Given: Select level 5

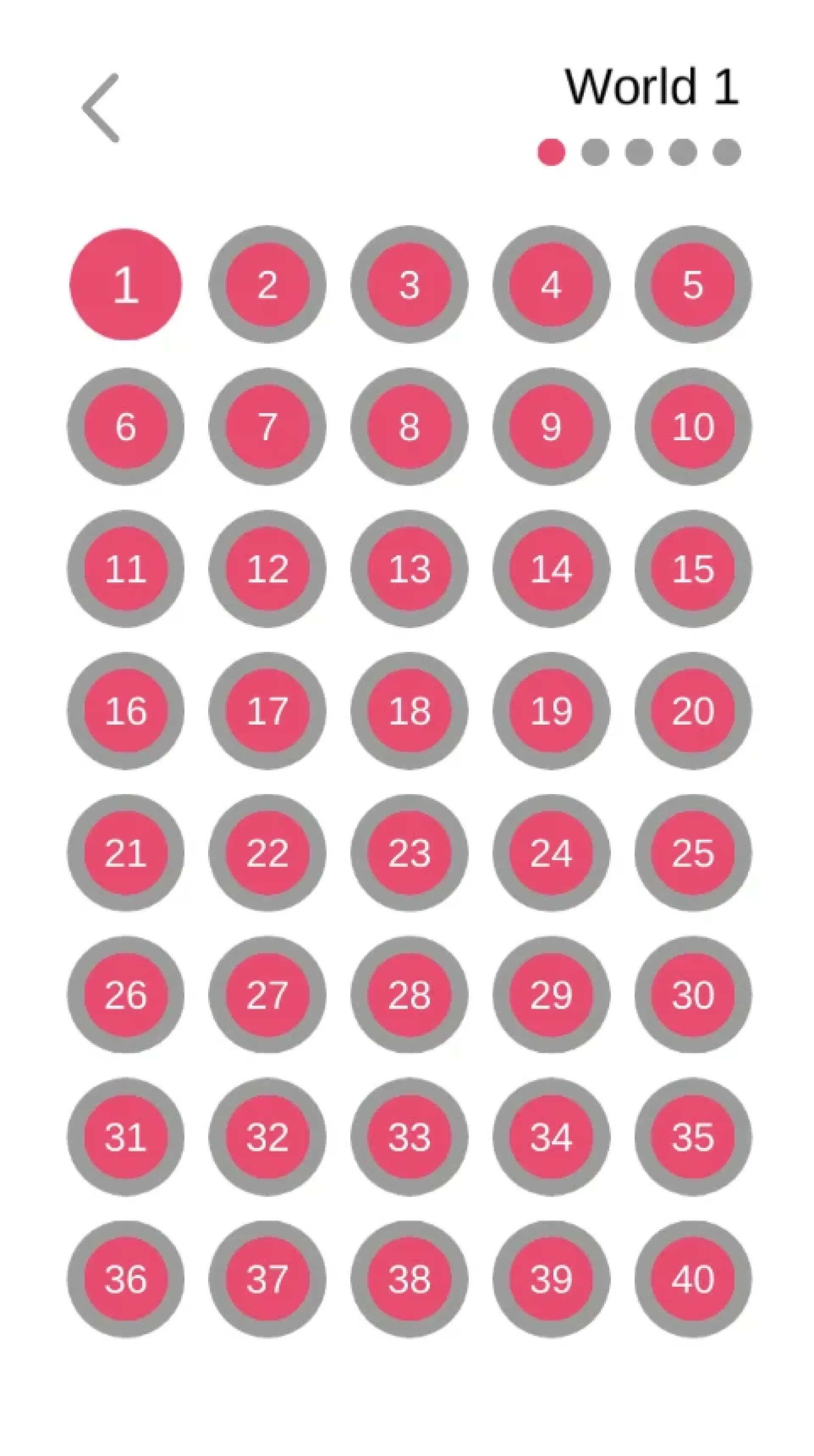Looking at the screenshot, I should (x=693, y=284).
